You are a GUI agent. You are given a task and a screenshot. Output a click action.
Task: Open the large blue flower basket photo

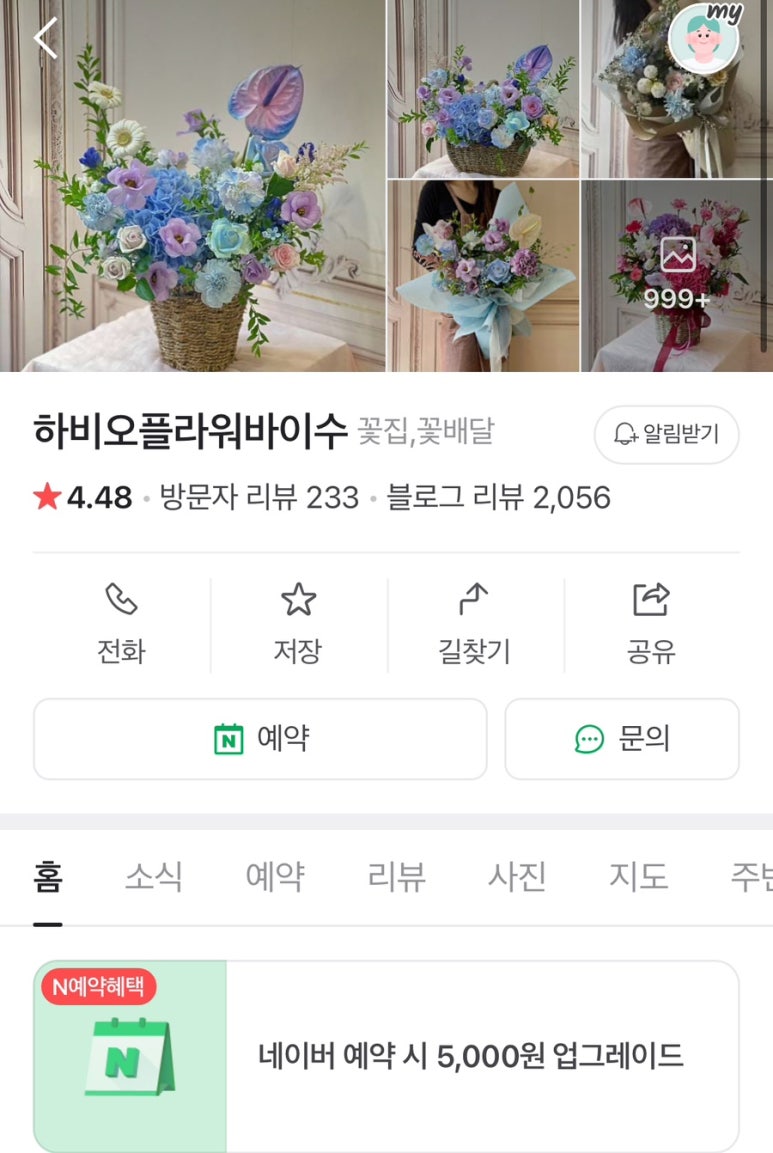(x=192, y=187)
